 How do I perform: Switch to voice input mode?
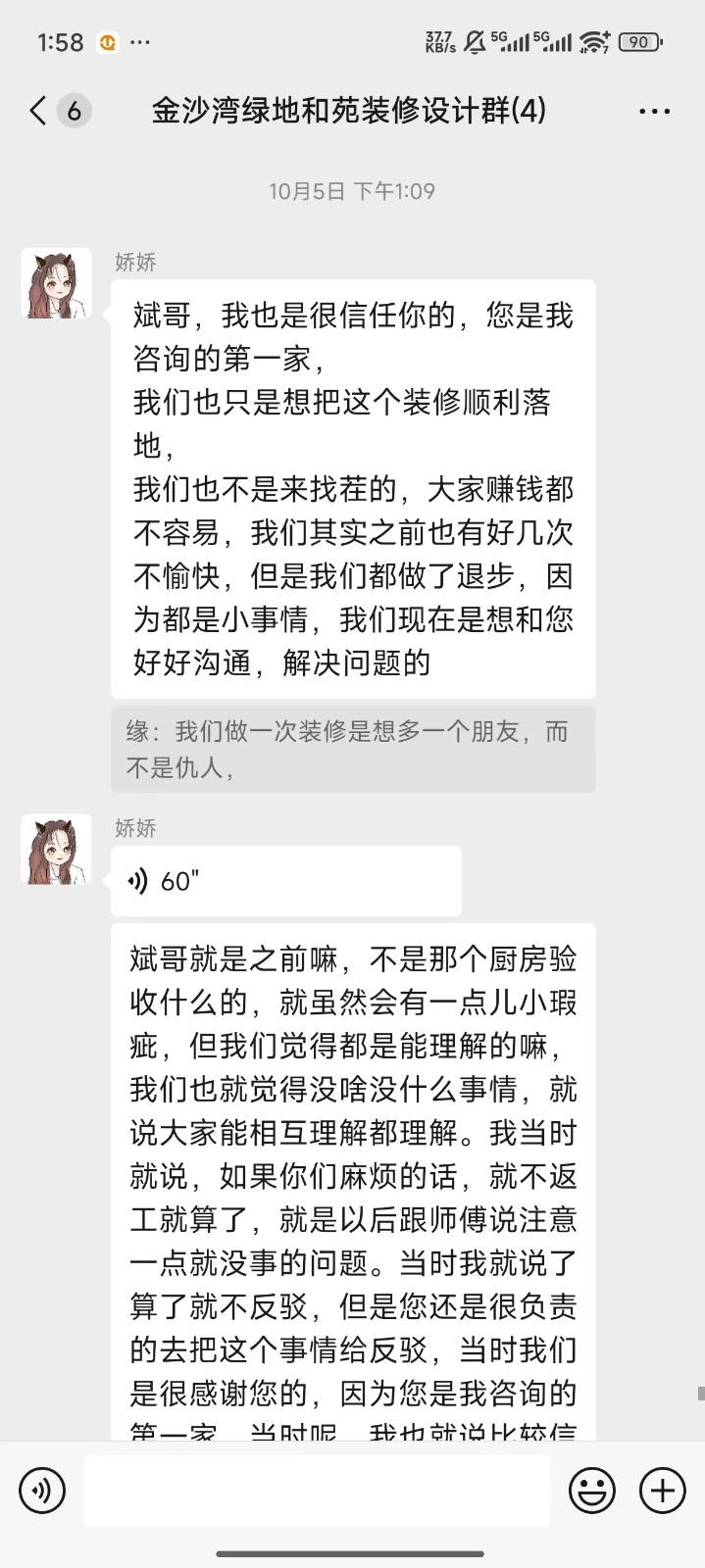click(x=42, y=1491)
